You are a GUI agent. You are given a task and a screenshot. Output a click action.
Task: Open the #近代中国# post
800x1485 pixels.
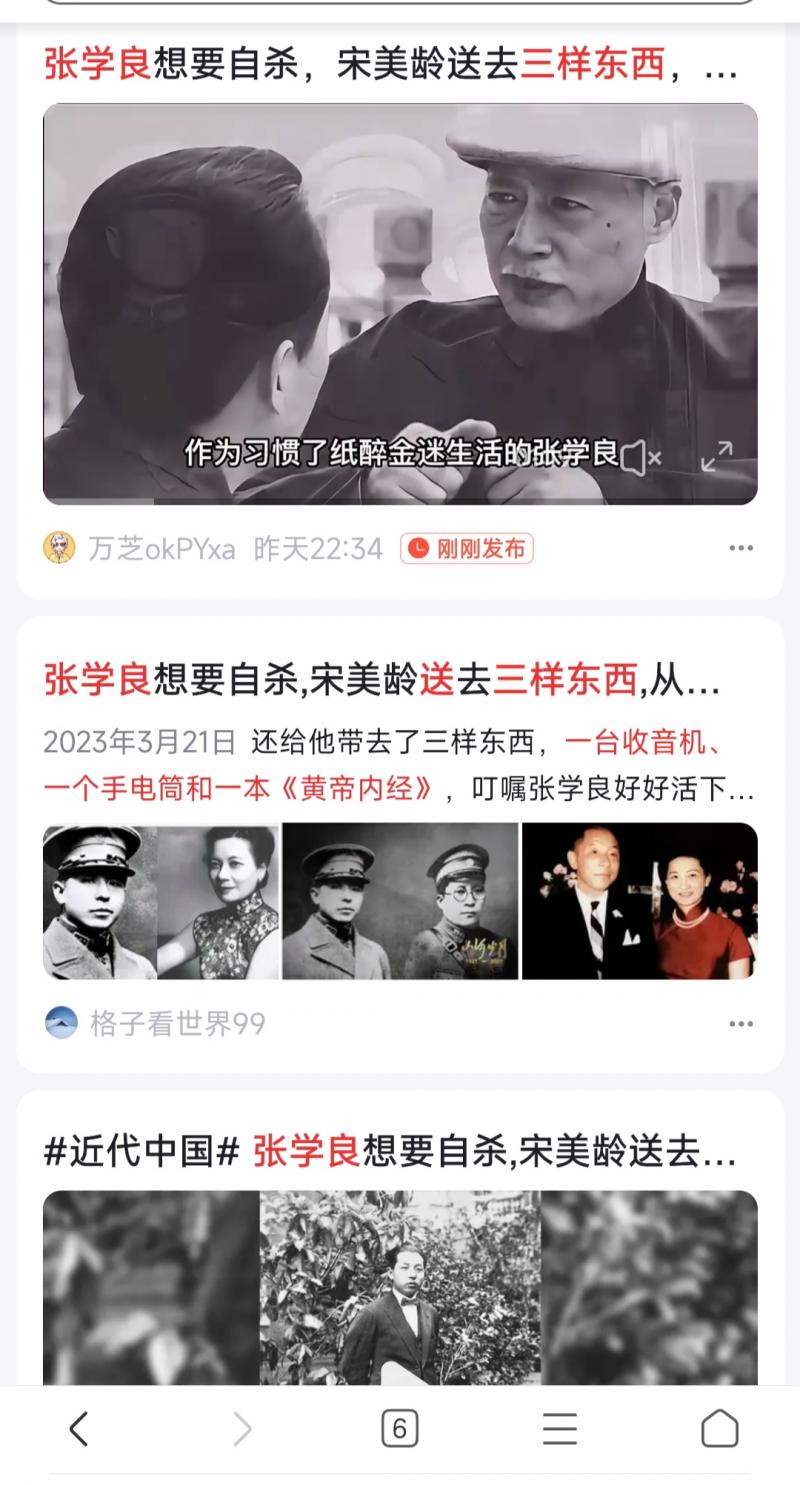(x=390, y=1152)
